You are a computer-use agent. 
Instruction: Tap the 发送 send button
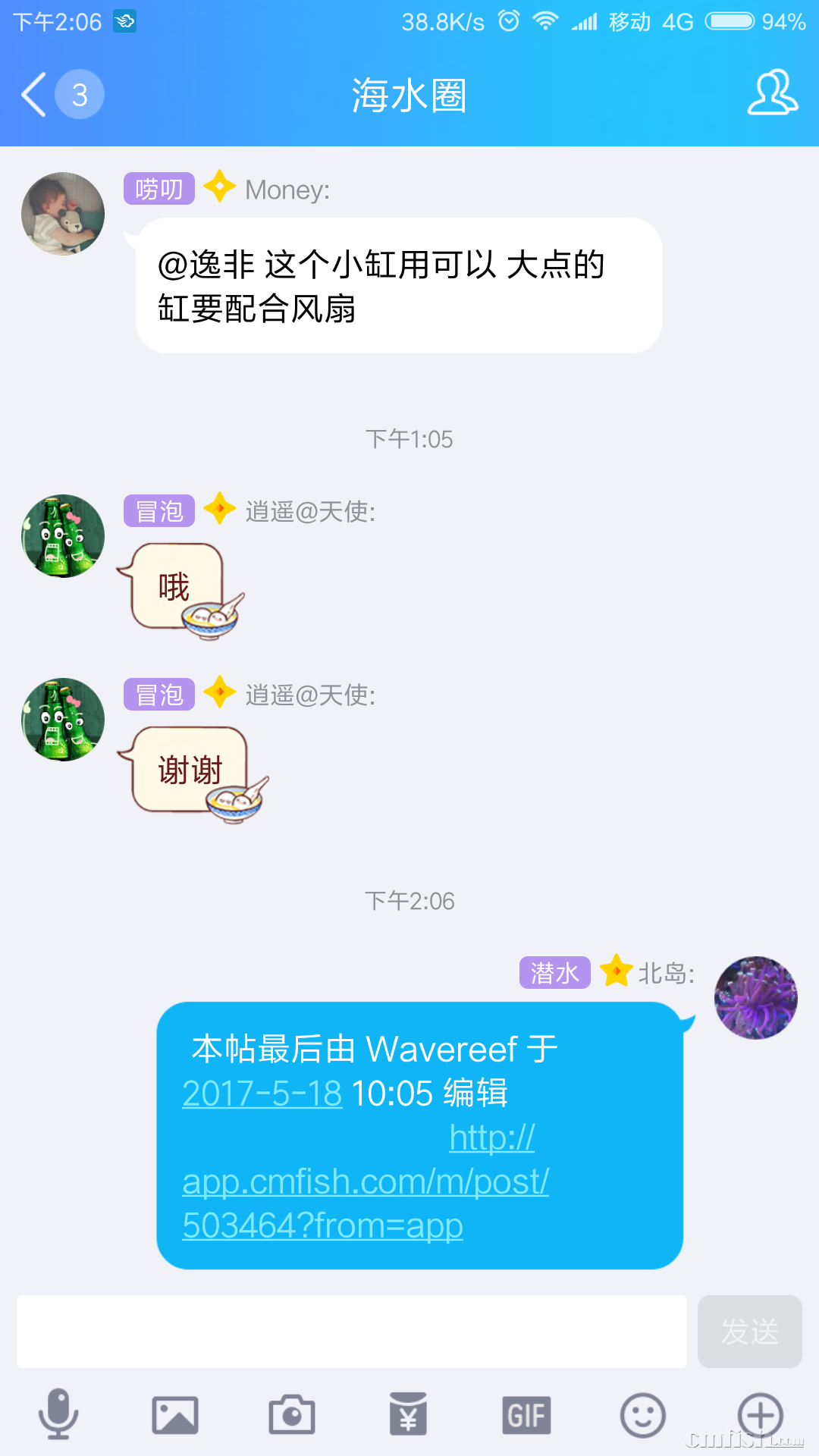(749, 1332)
